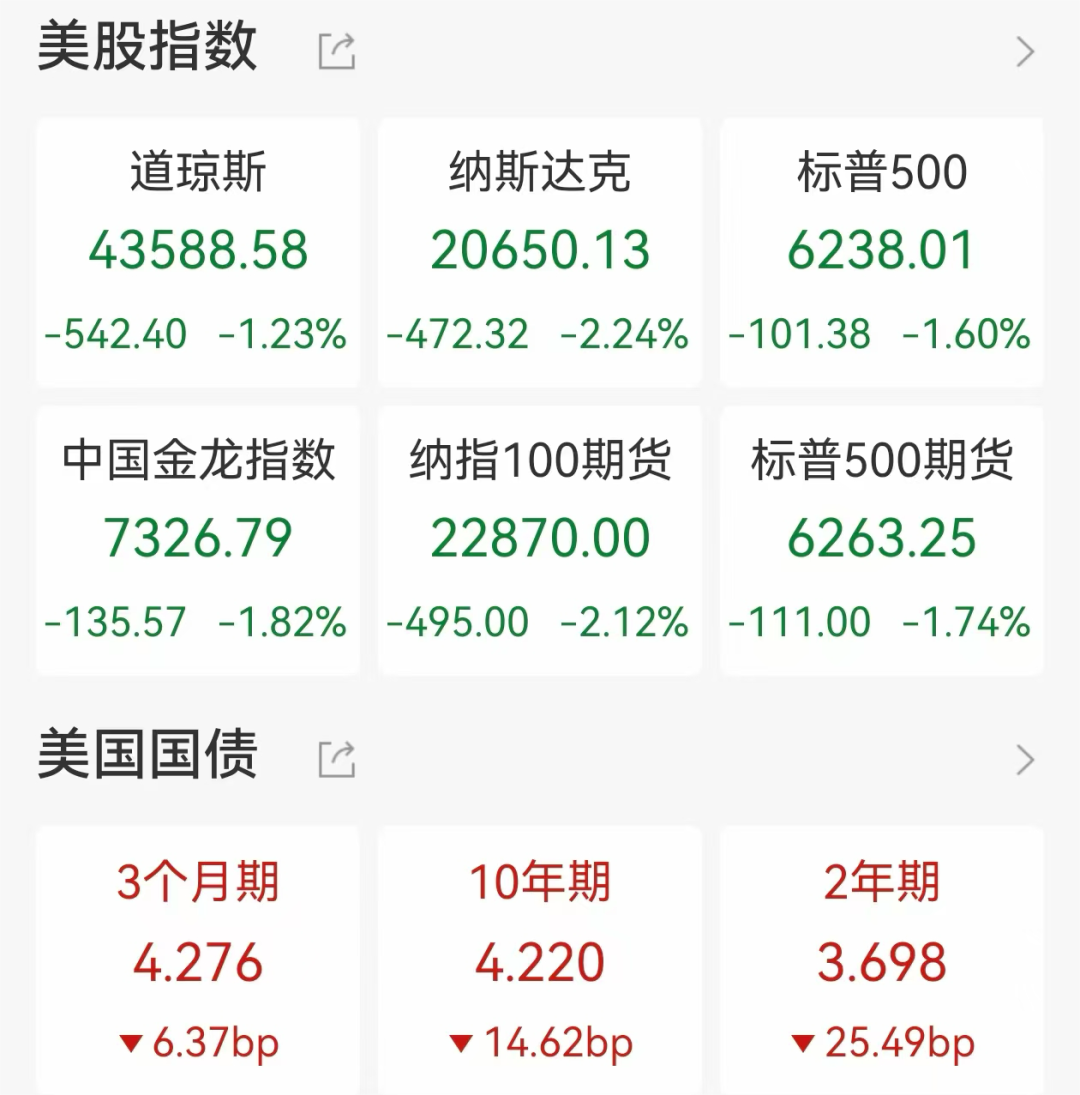Open the 纳斯达克 index card

540,252
